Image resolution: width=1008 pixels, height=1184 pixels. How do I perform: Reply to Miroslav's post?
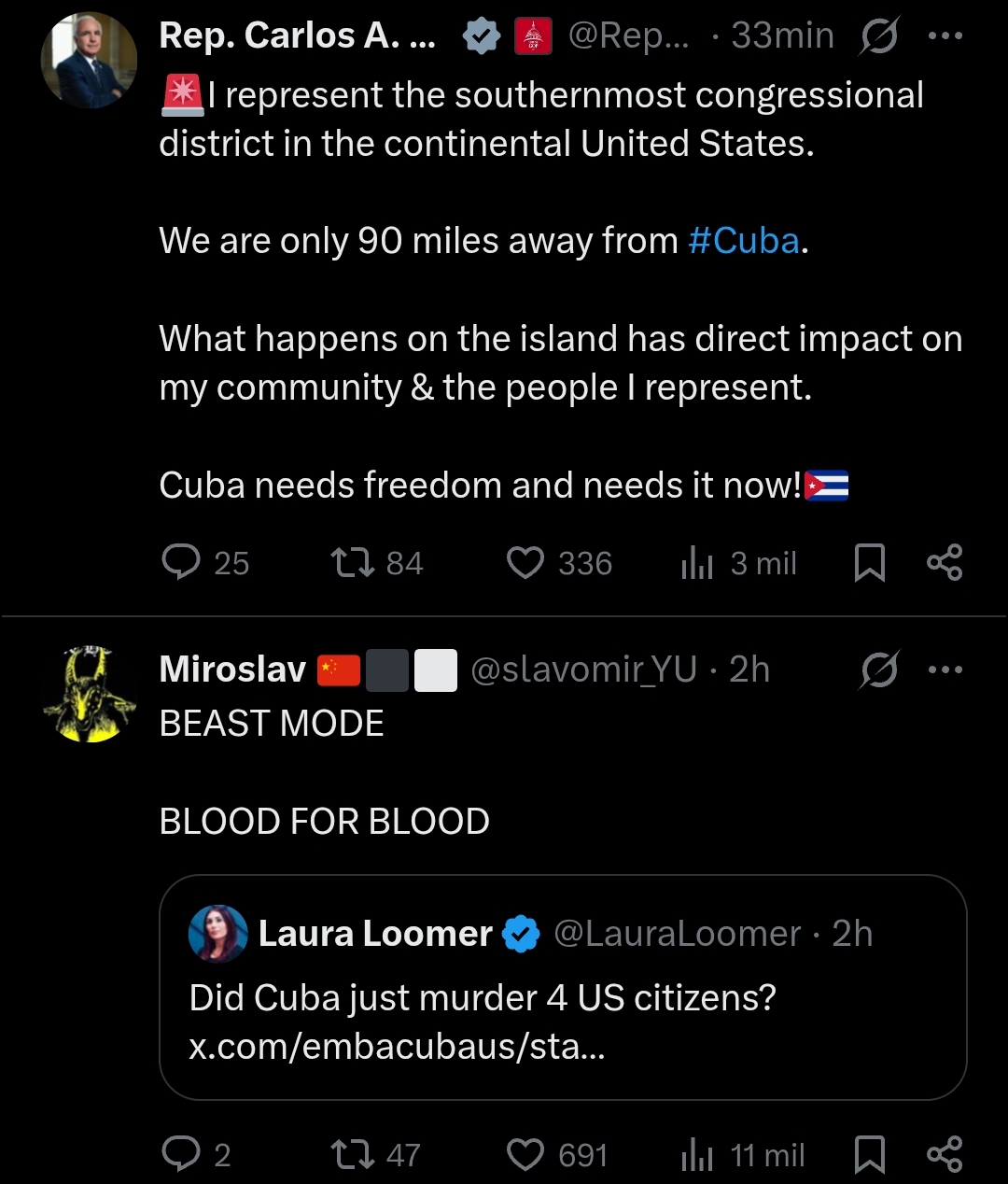(180, 1154)
